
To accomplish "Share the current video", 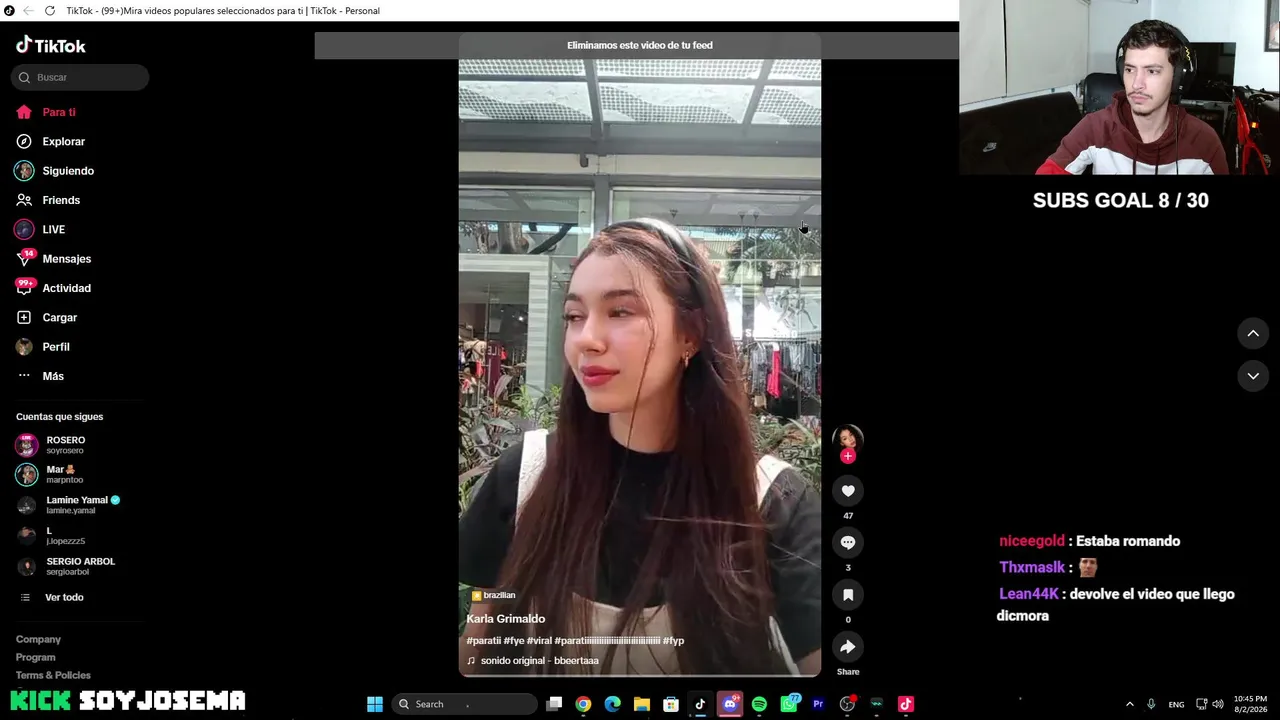I will (848, 647).
